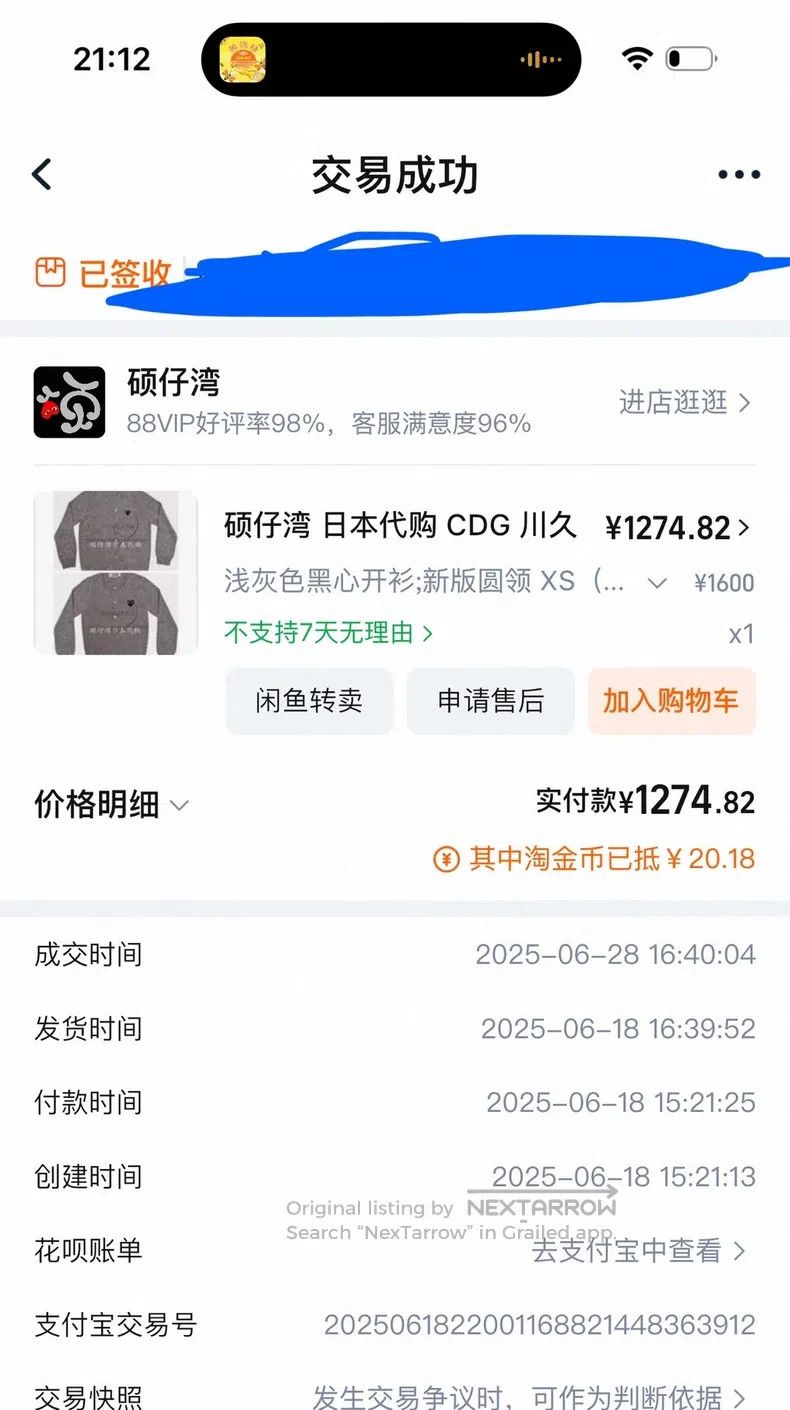Image resolution: width=790 pixels, height=1410 pixels.
Task: Expand the product variant description chevron
Action: click(x=657, y=583)
